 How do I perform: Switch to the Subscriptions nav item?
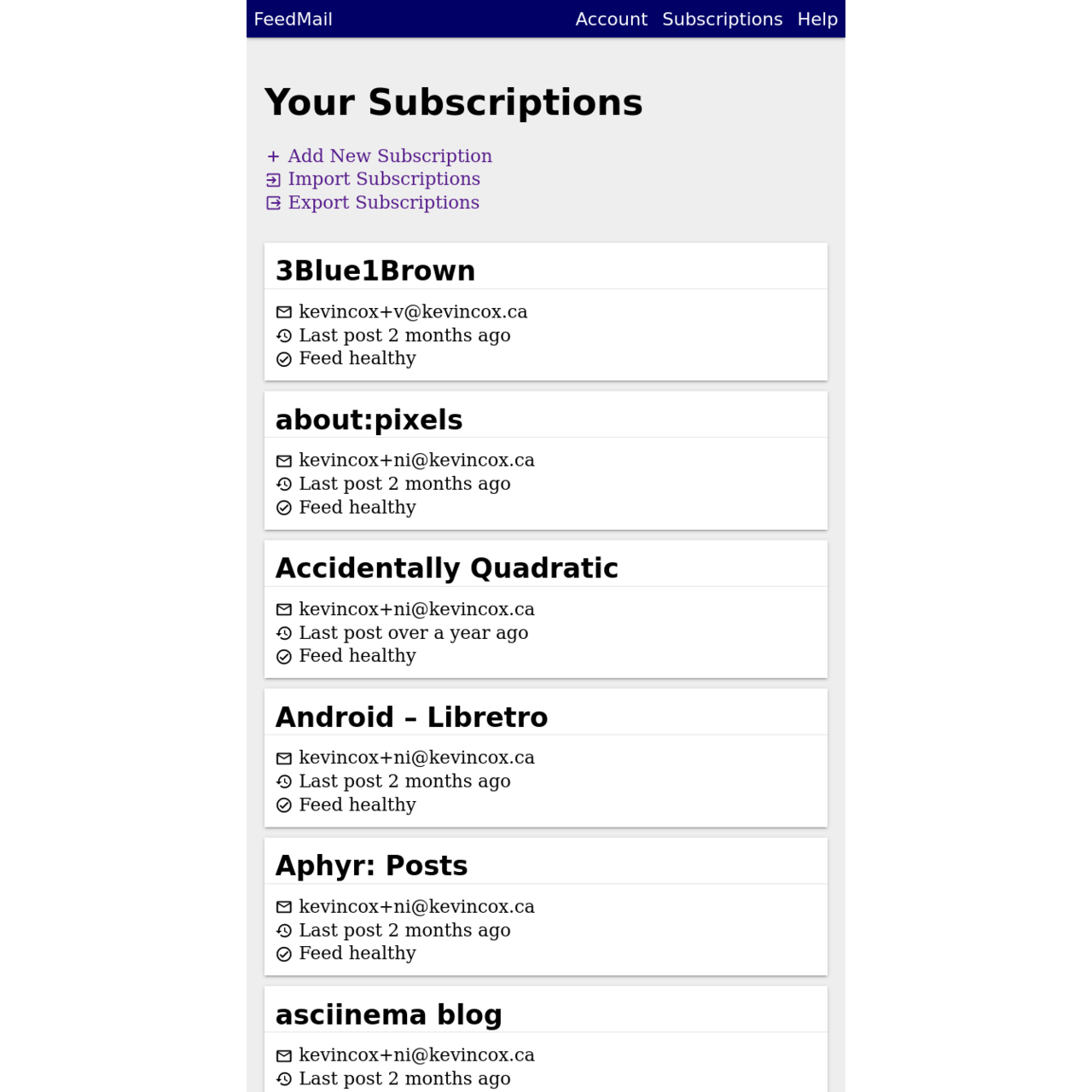pos(722,19)
